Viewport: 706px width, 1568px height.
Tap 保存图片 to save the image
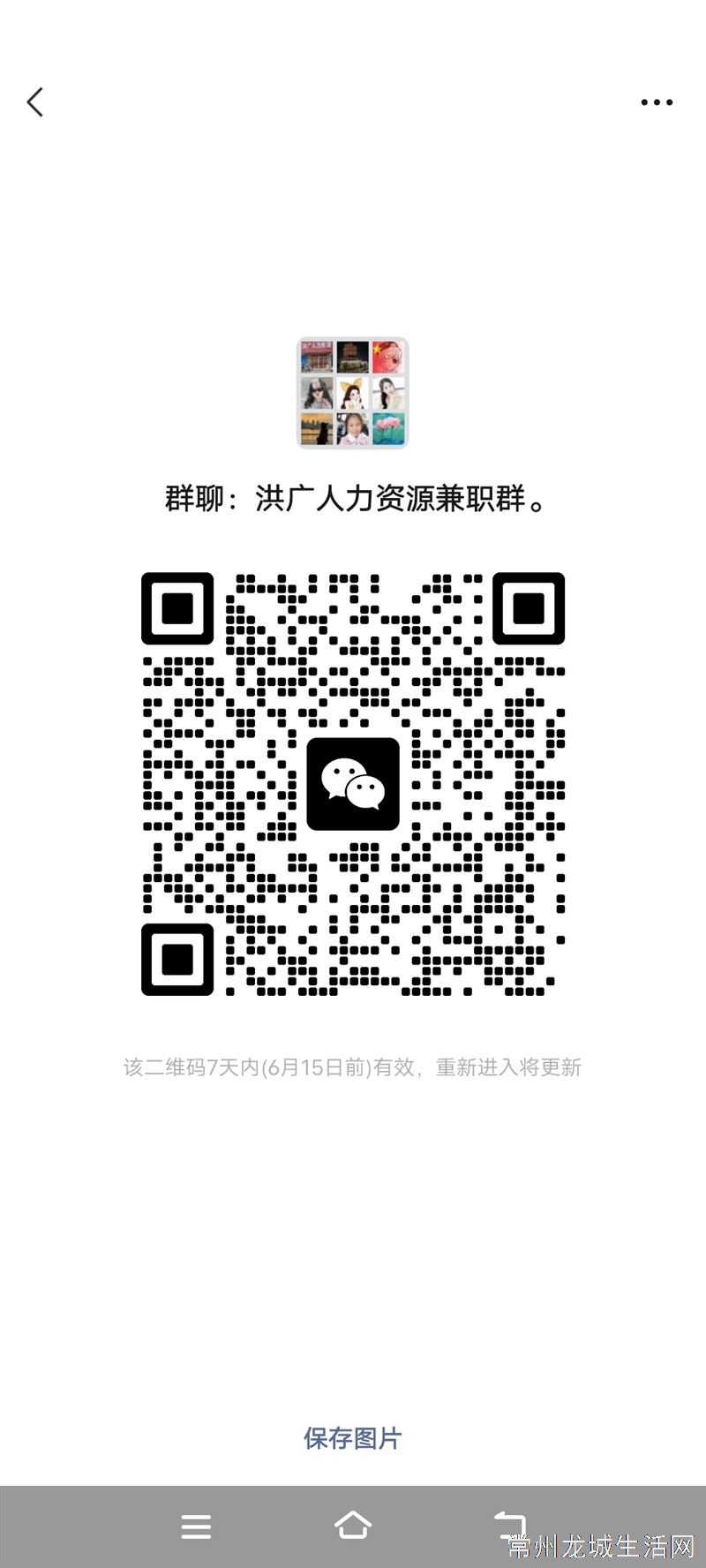pos(352,1438)
